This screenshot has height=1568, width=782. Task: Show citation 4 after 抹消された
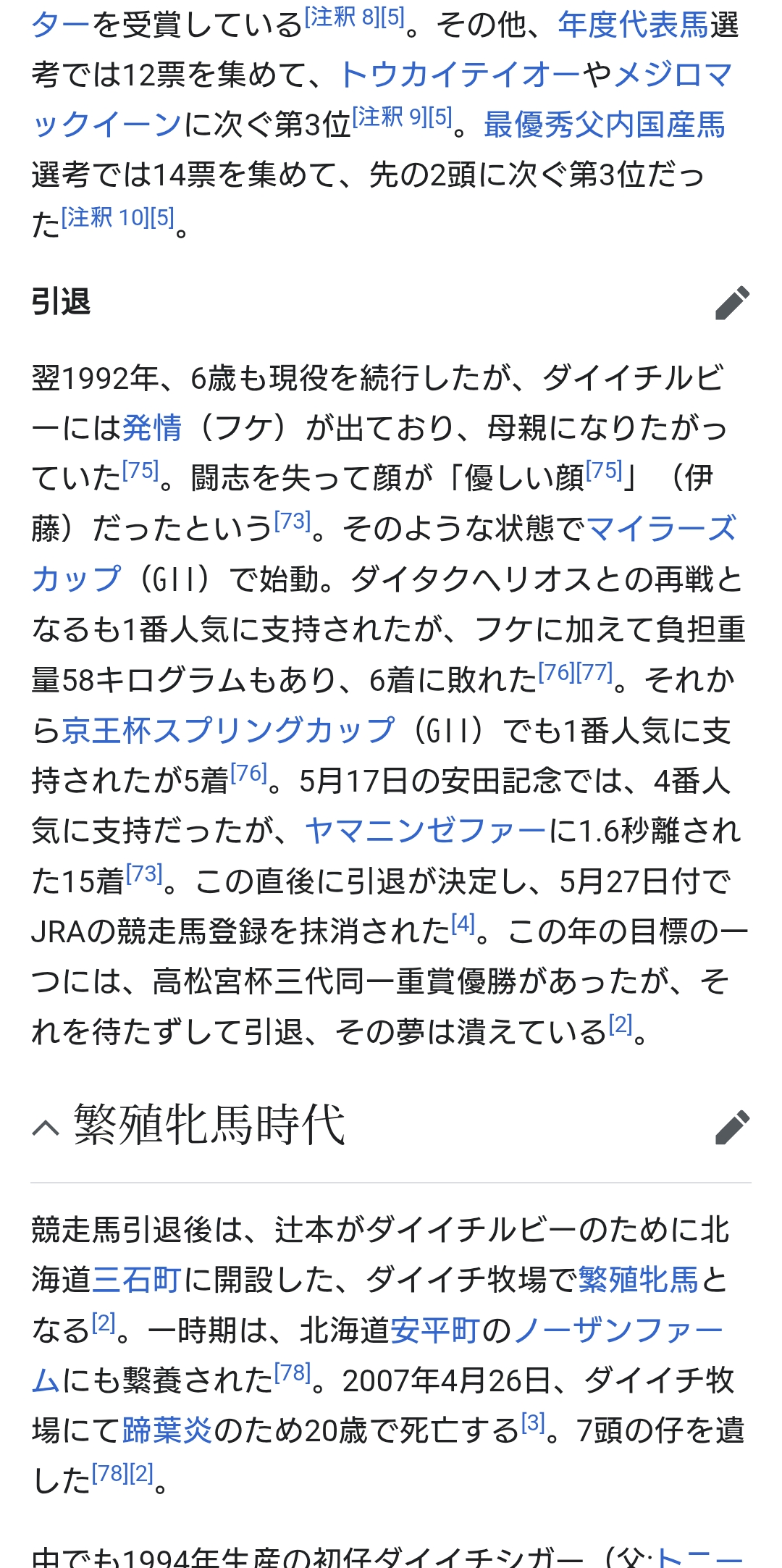pos(463,923)
